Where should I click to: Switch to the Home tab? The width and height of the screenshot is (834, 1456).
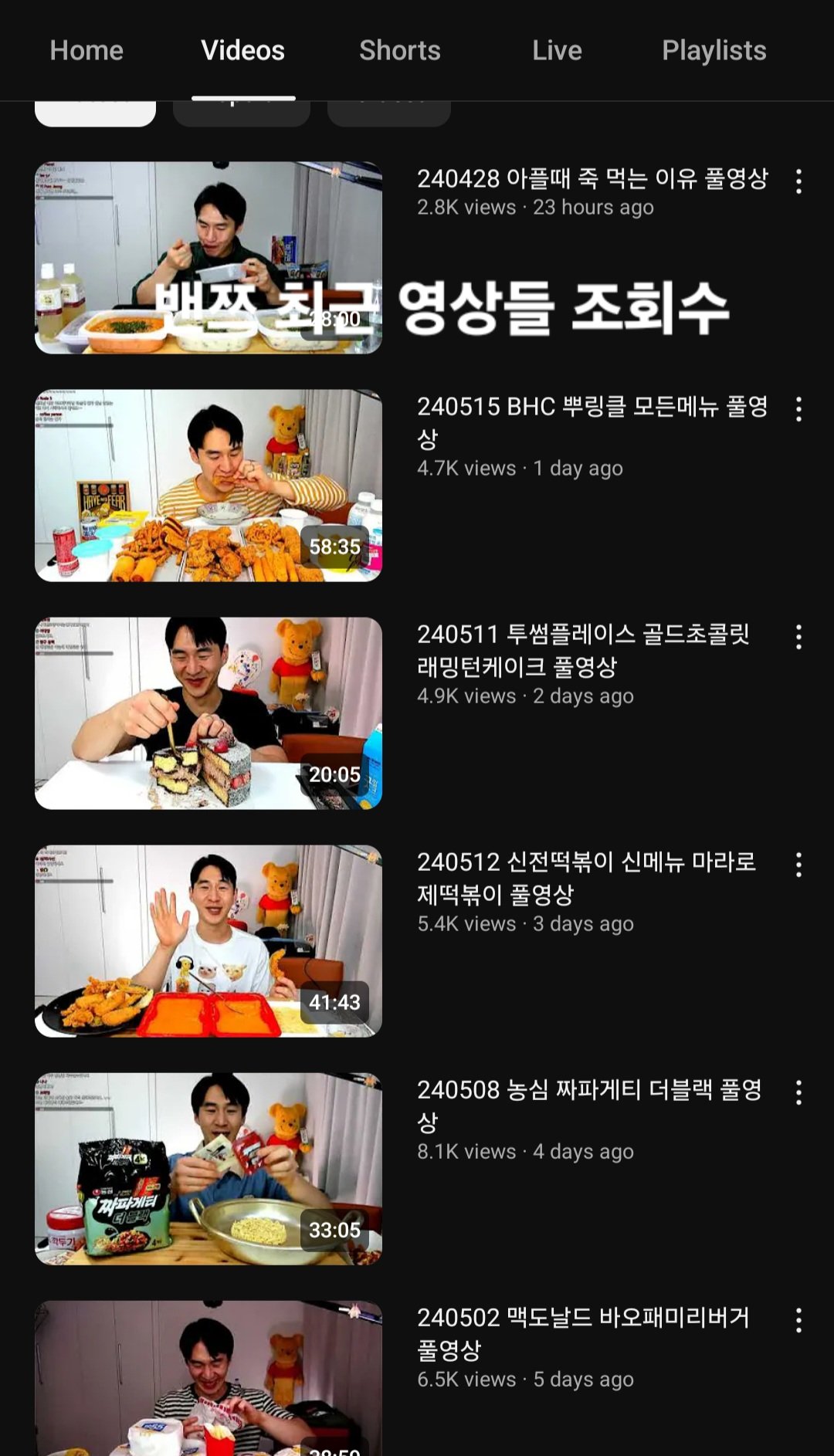(86, 51)
